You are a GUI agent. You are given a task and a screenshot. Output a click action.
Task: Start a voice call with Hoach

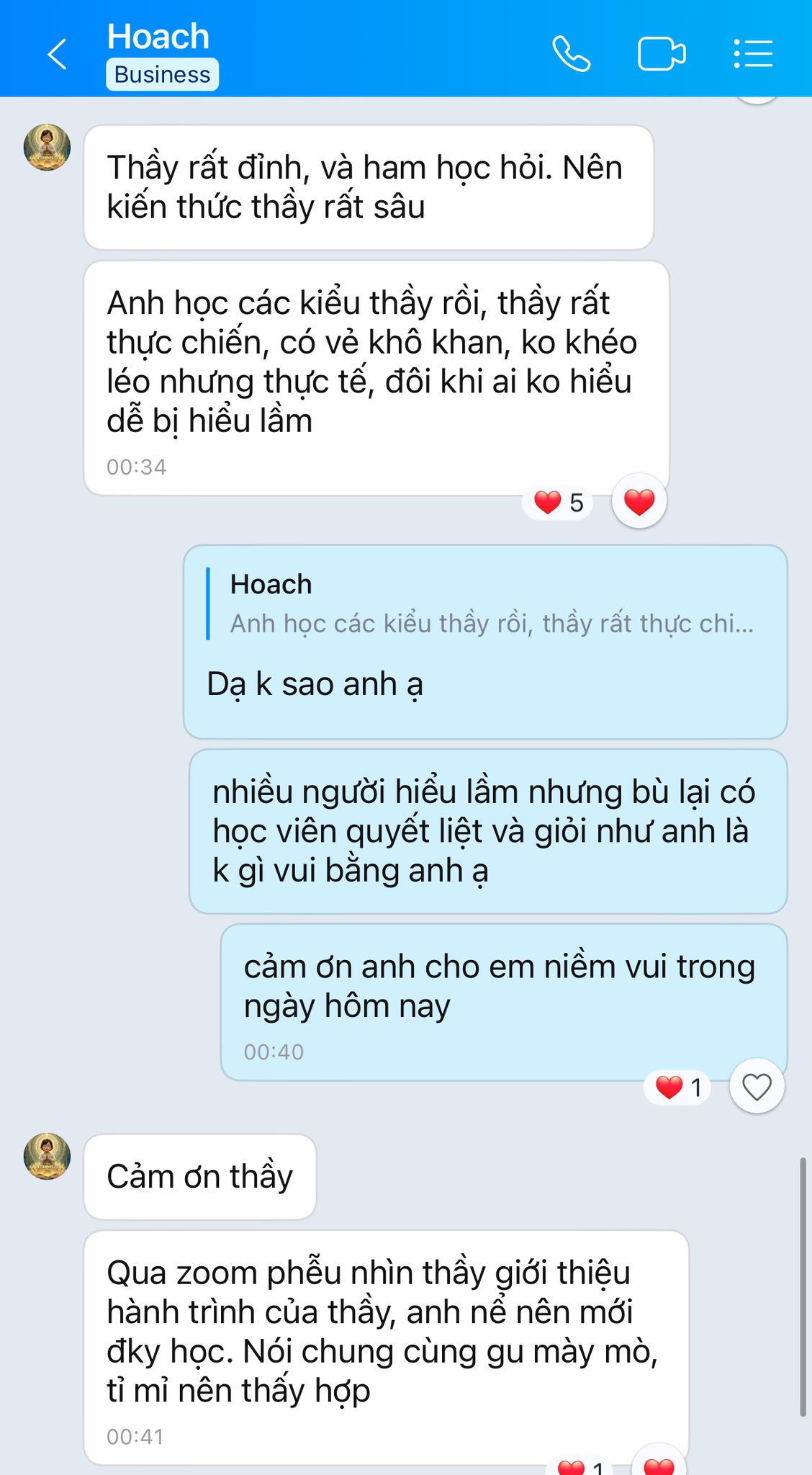pyautogui.click(x=572, y=54)
